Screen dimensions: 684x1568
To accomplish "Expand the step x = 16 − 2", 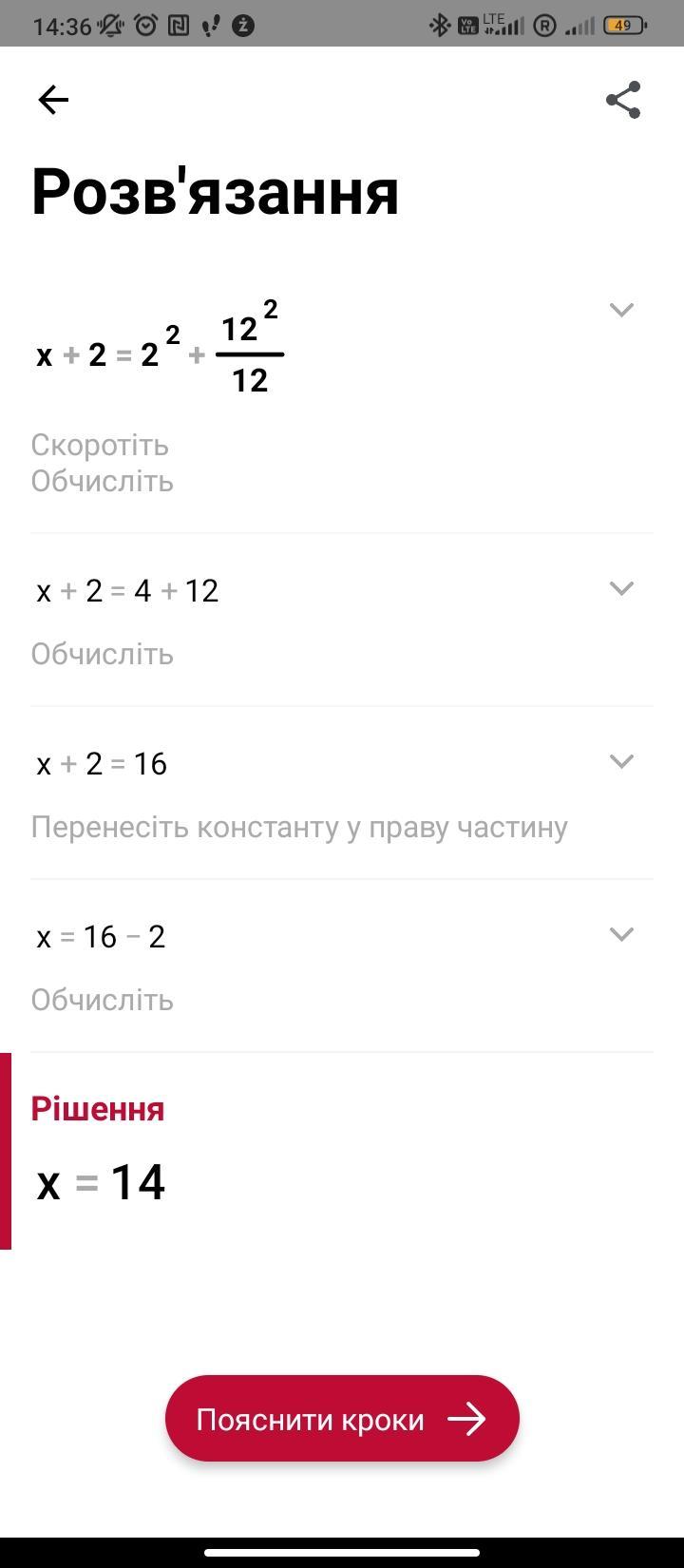I will click(621, 934).
